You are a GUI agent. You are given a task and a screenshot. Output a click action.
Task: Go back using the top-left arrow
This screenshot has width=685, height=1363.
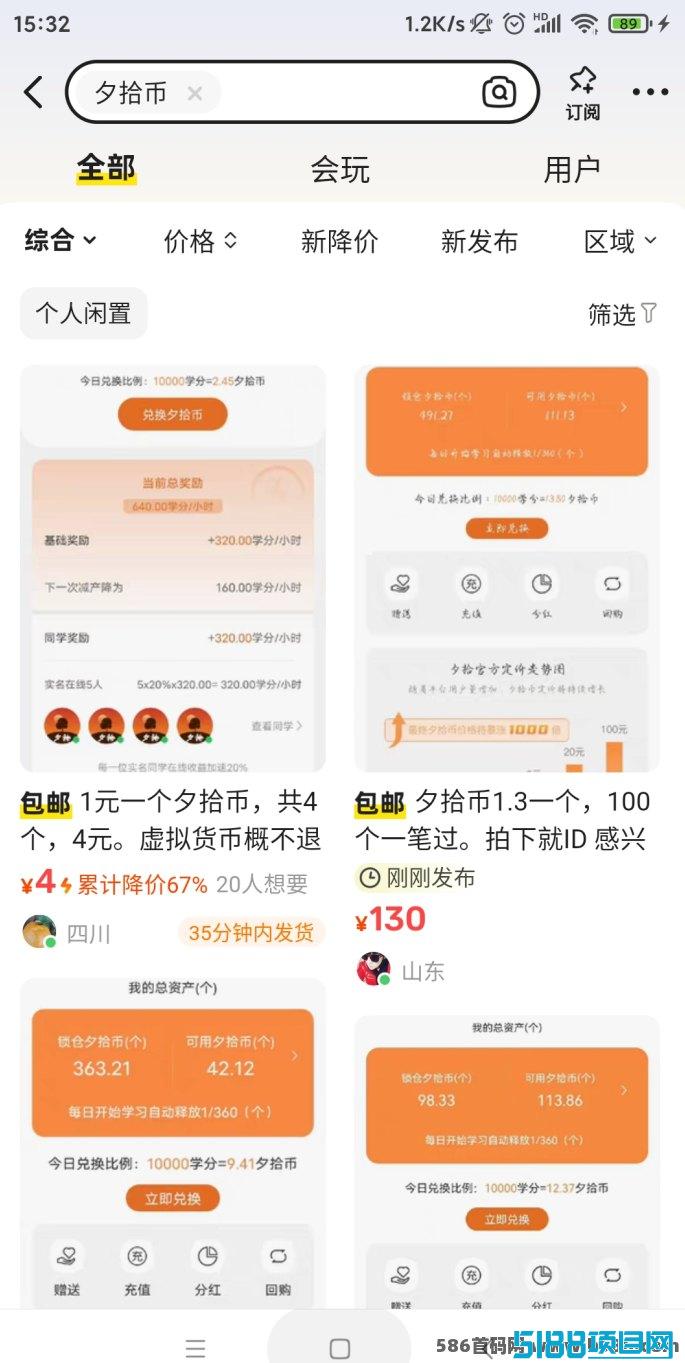point(34,92)
